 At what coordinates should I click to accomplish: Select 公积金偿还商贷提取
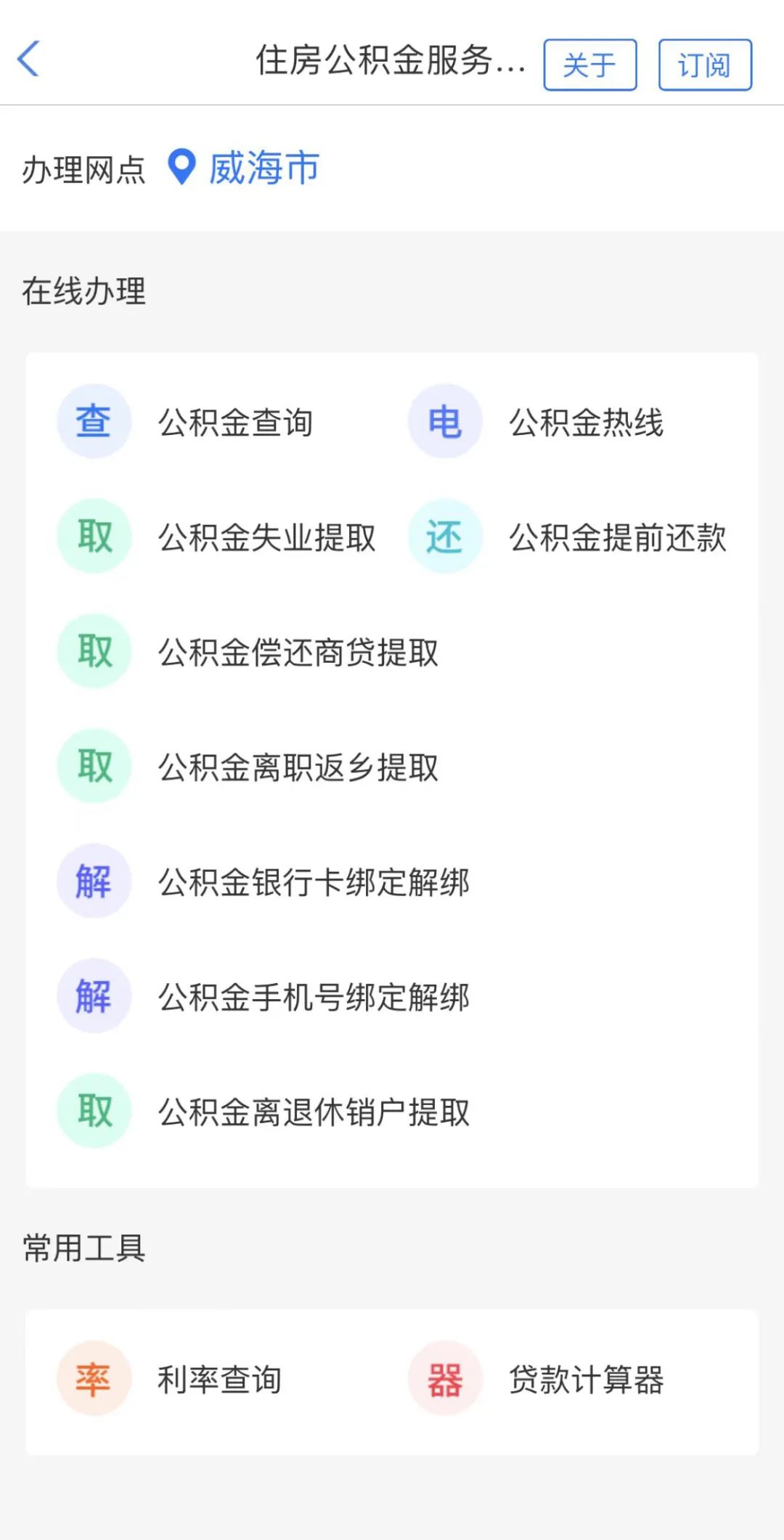298,652
